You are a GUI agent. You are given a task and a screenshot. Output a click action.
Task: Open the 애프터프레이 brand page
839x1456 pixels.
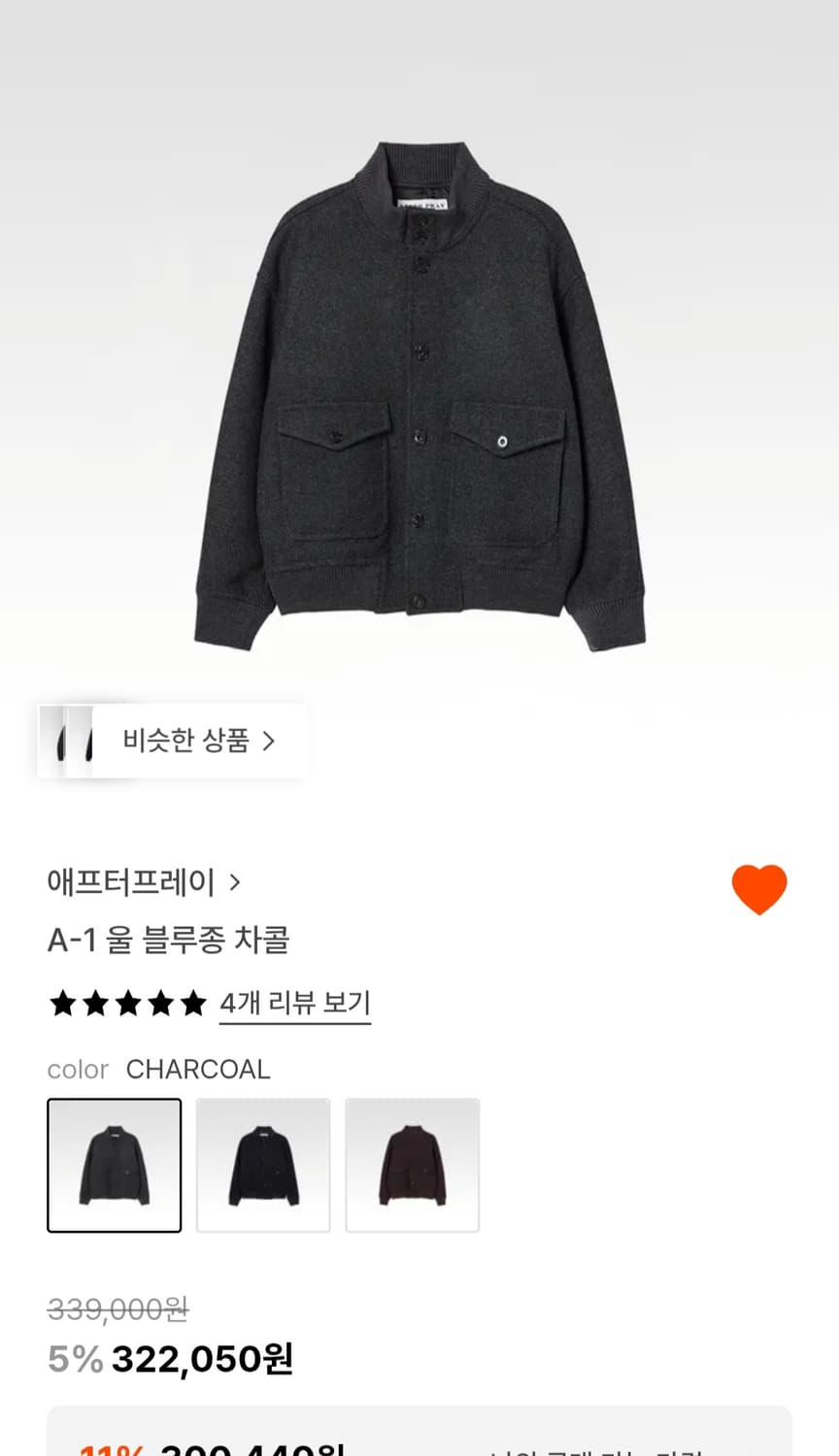131,882
